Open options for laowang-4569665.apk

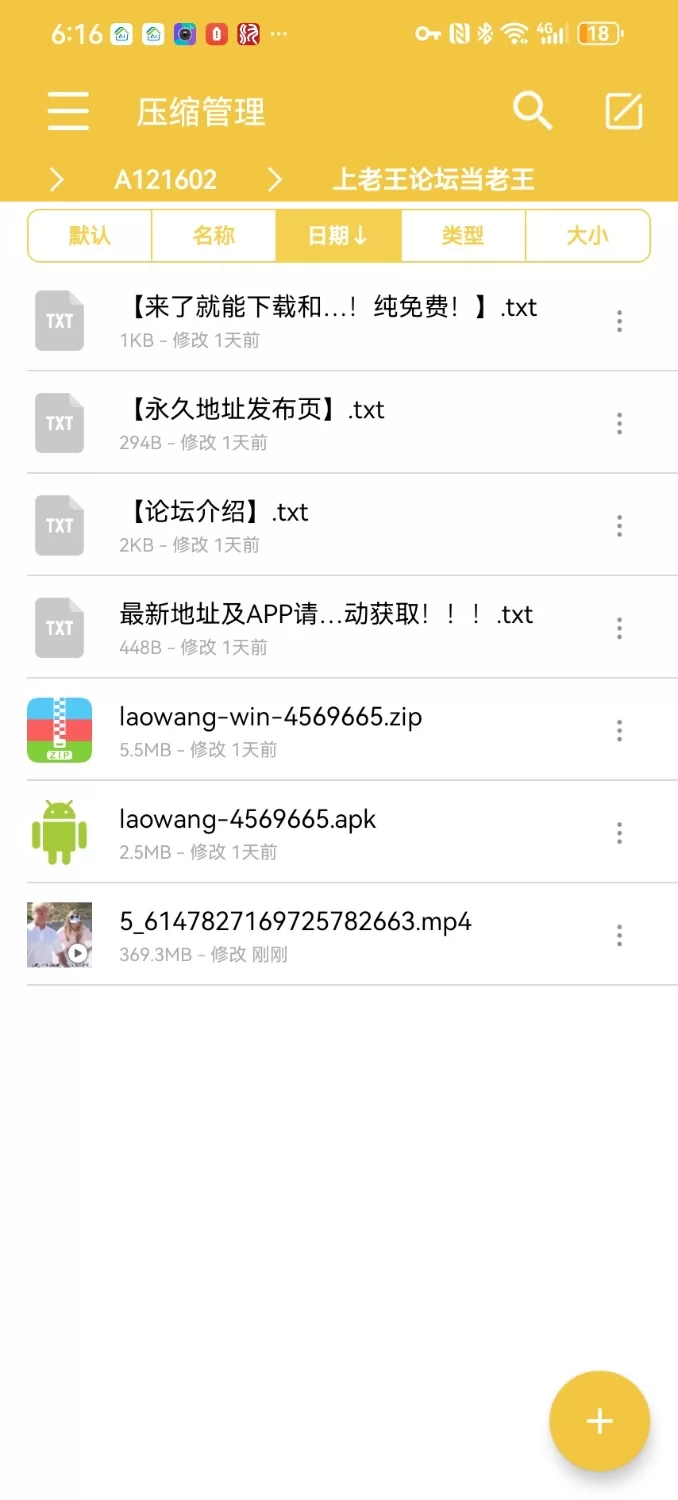620,833
